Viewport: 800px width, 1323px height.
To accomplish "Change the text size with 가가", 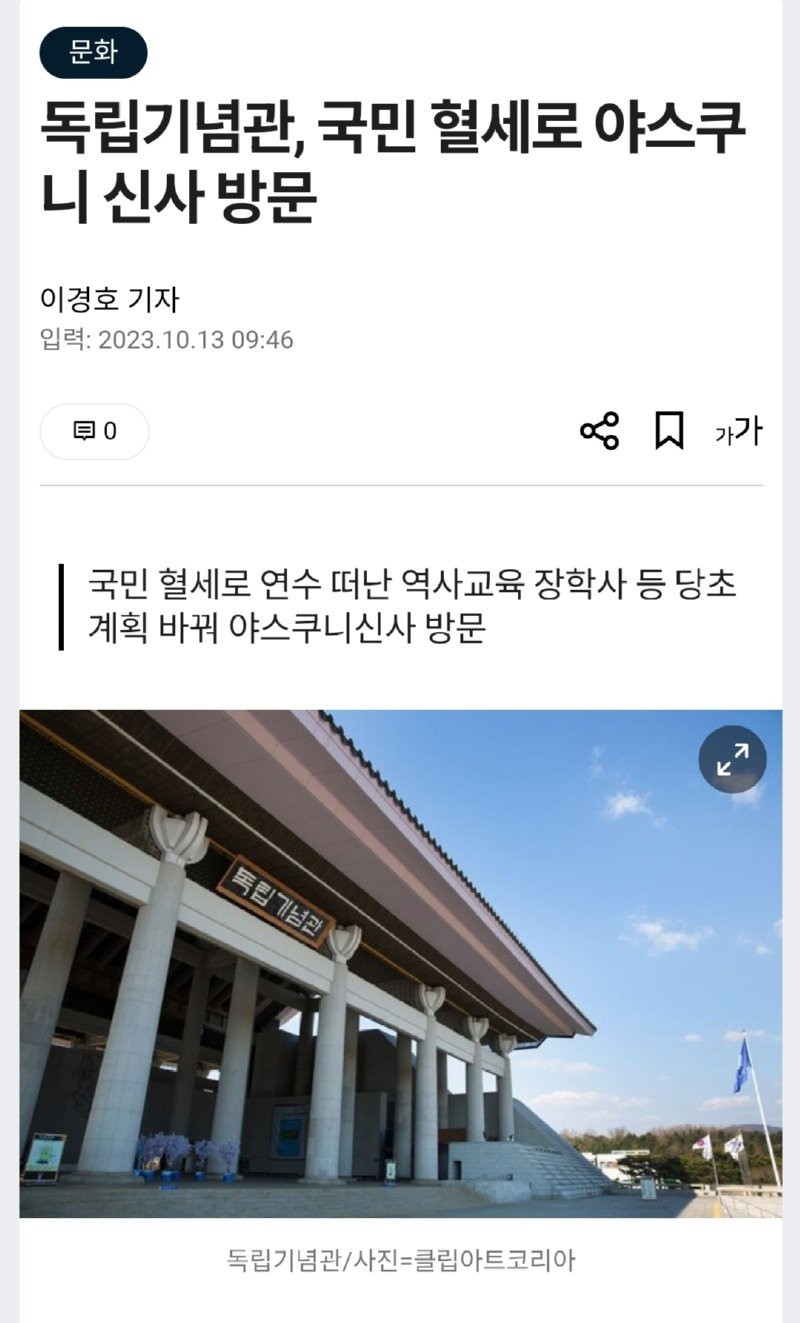I will click(738, 432).
